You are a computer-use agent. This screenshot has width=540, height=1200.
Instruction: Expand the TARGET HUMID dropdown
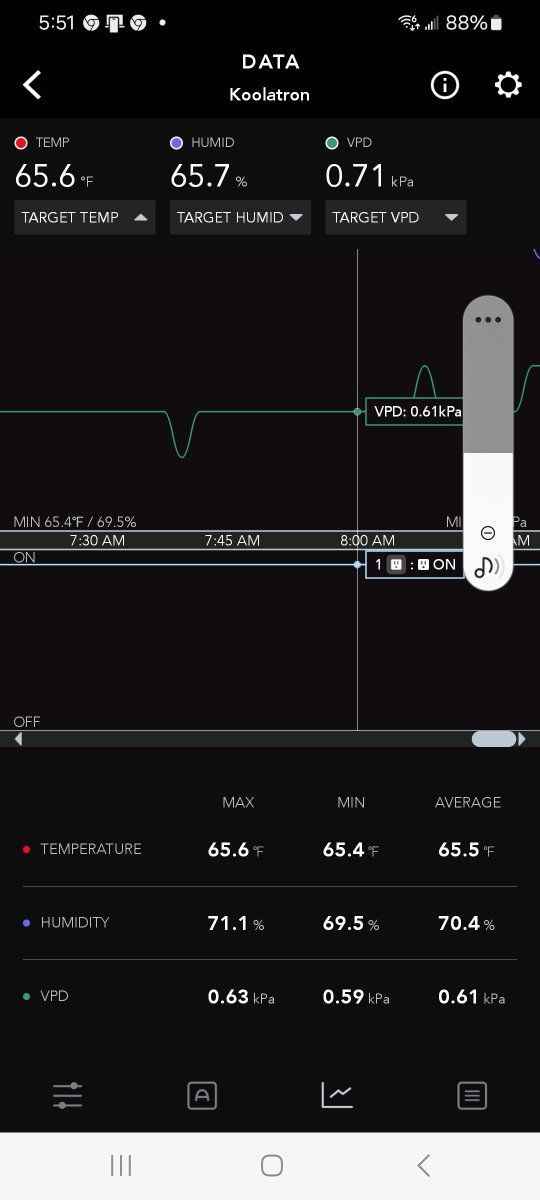pos(240,217)
